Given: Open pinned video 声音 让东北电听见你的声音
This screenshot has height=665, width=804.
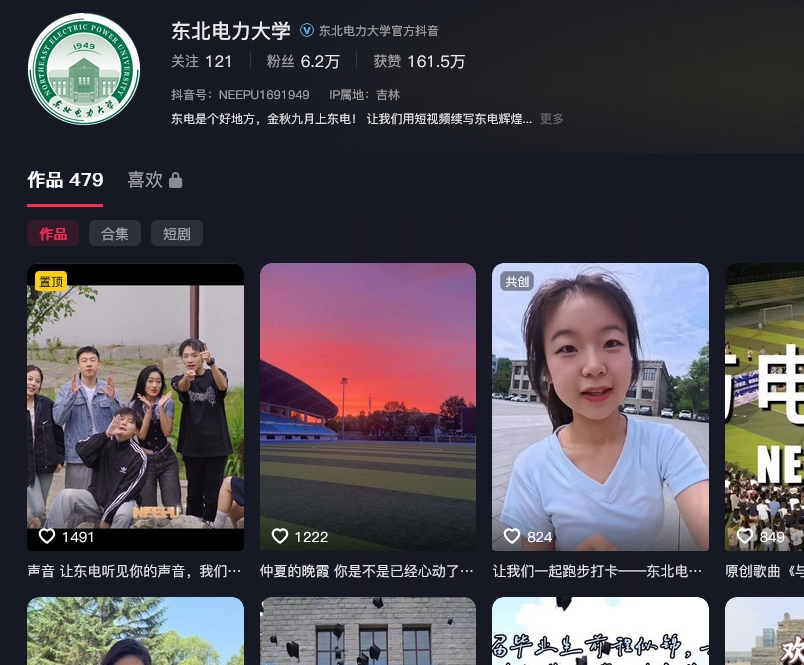Looking at the screenshot, I should (135, 406).
